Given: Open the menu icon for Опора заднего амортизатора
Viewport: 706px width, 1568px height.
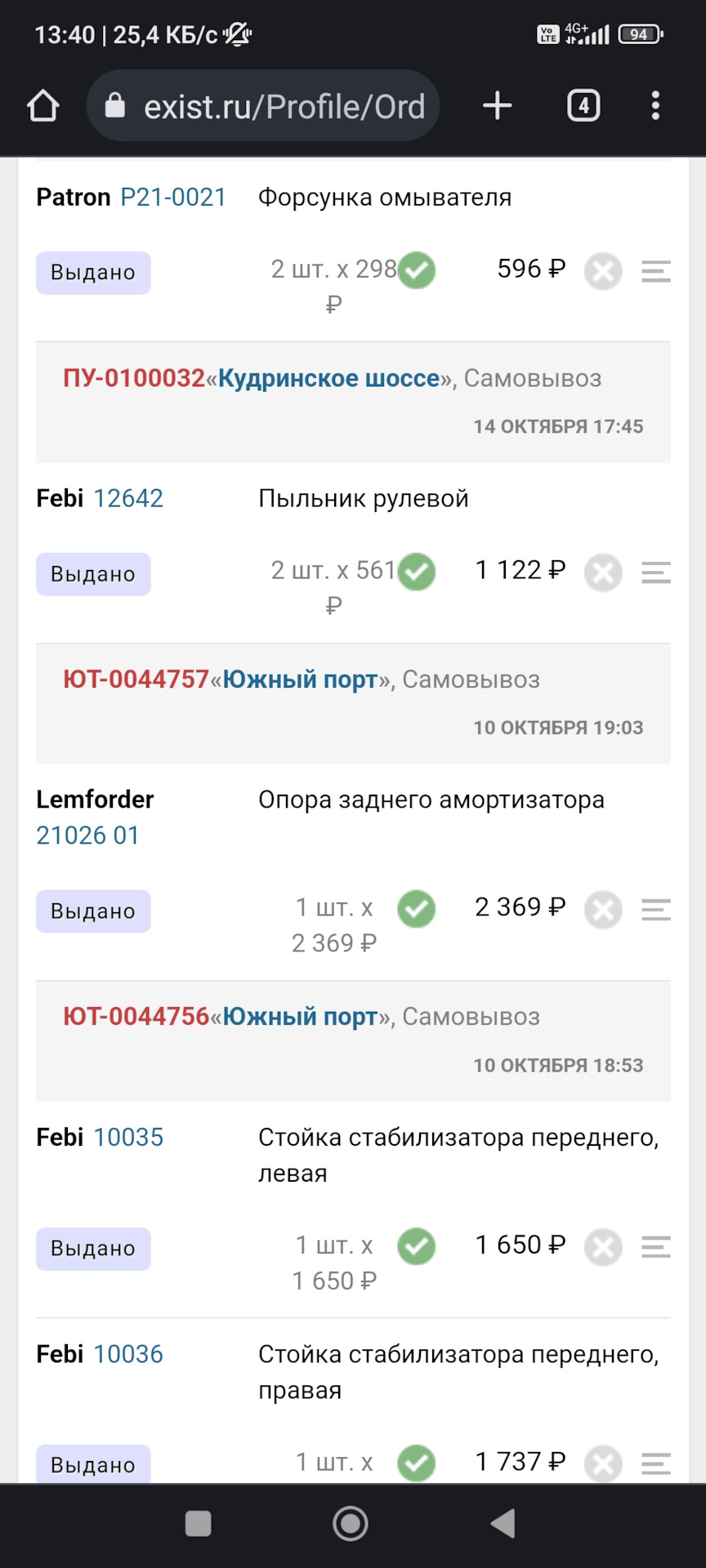Looking at the screenshot, I should click(655, 910).
